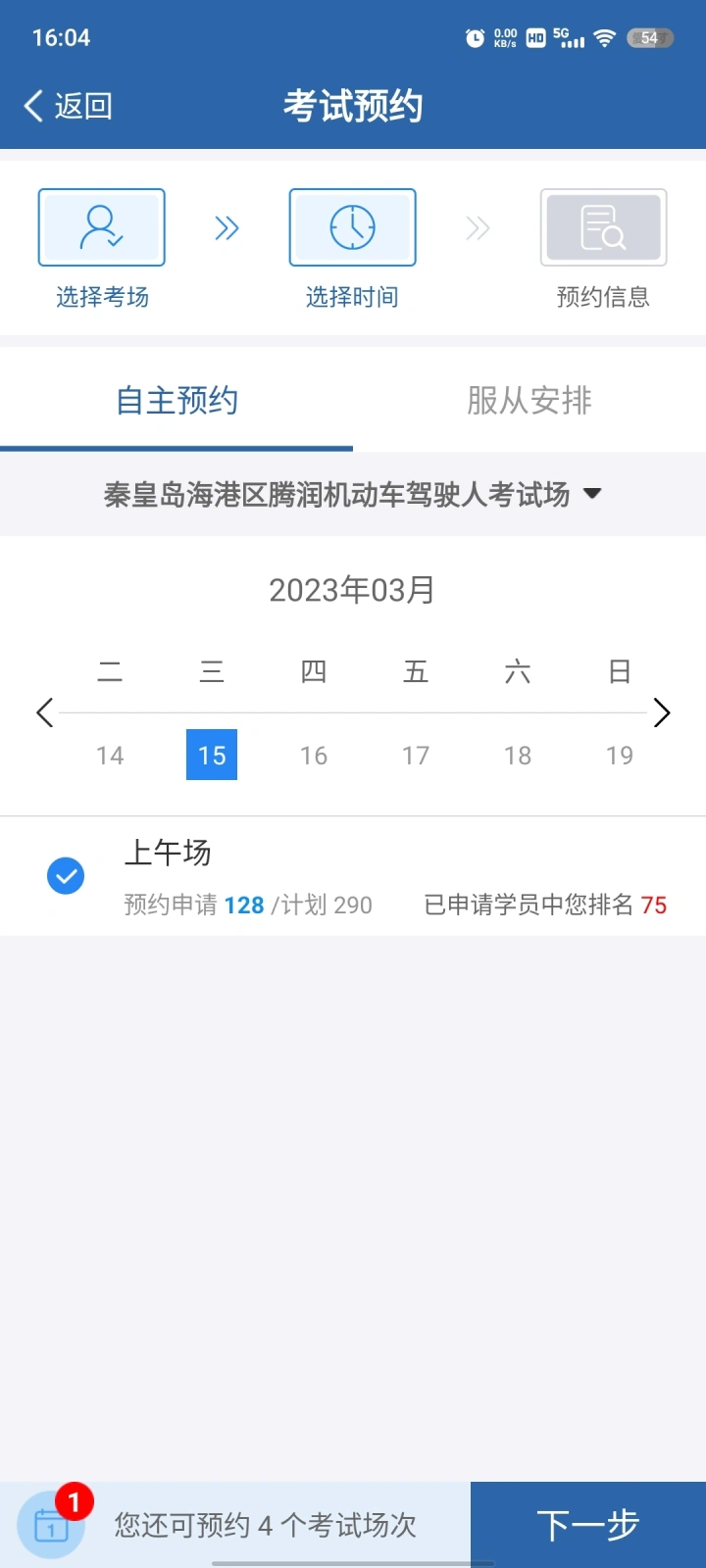706x1568 pixels.
Task: Choose the 17th on the calendar
Action: [416, 756]
